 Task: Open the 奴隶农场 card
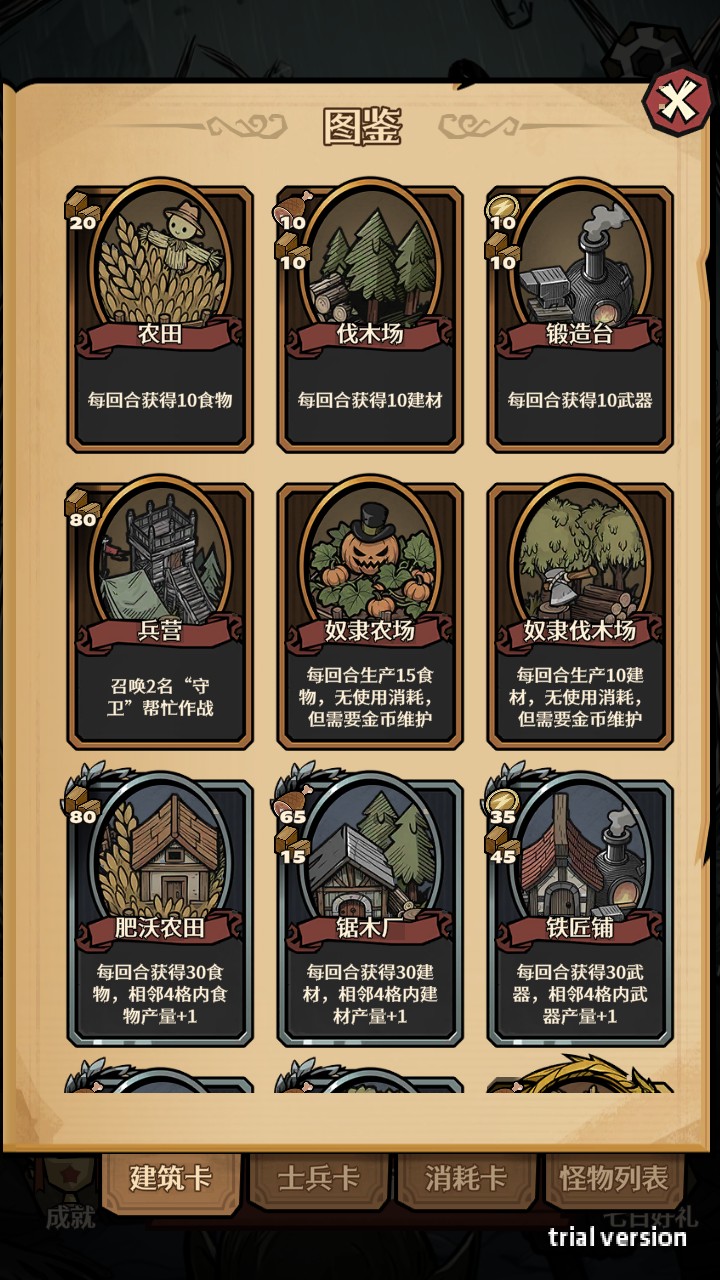pyautogui.click(x=370, y=615)
